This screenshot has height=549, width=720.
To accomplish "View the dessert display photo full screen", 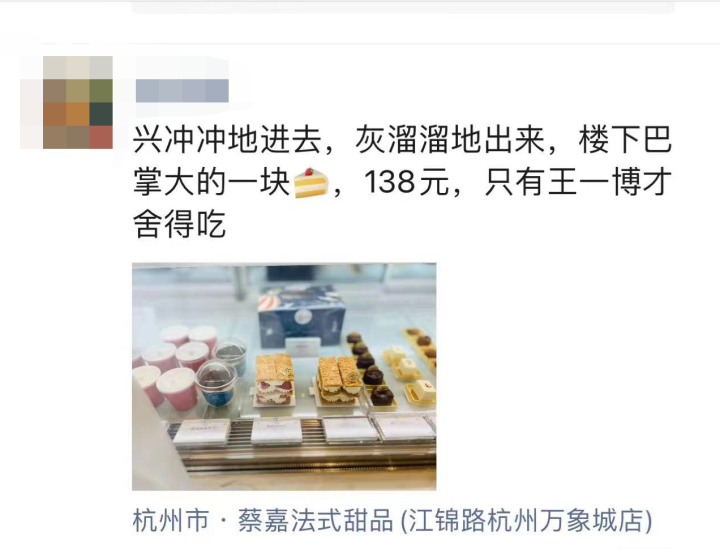I will click(284, 376).
